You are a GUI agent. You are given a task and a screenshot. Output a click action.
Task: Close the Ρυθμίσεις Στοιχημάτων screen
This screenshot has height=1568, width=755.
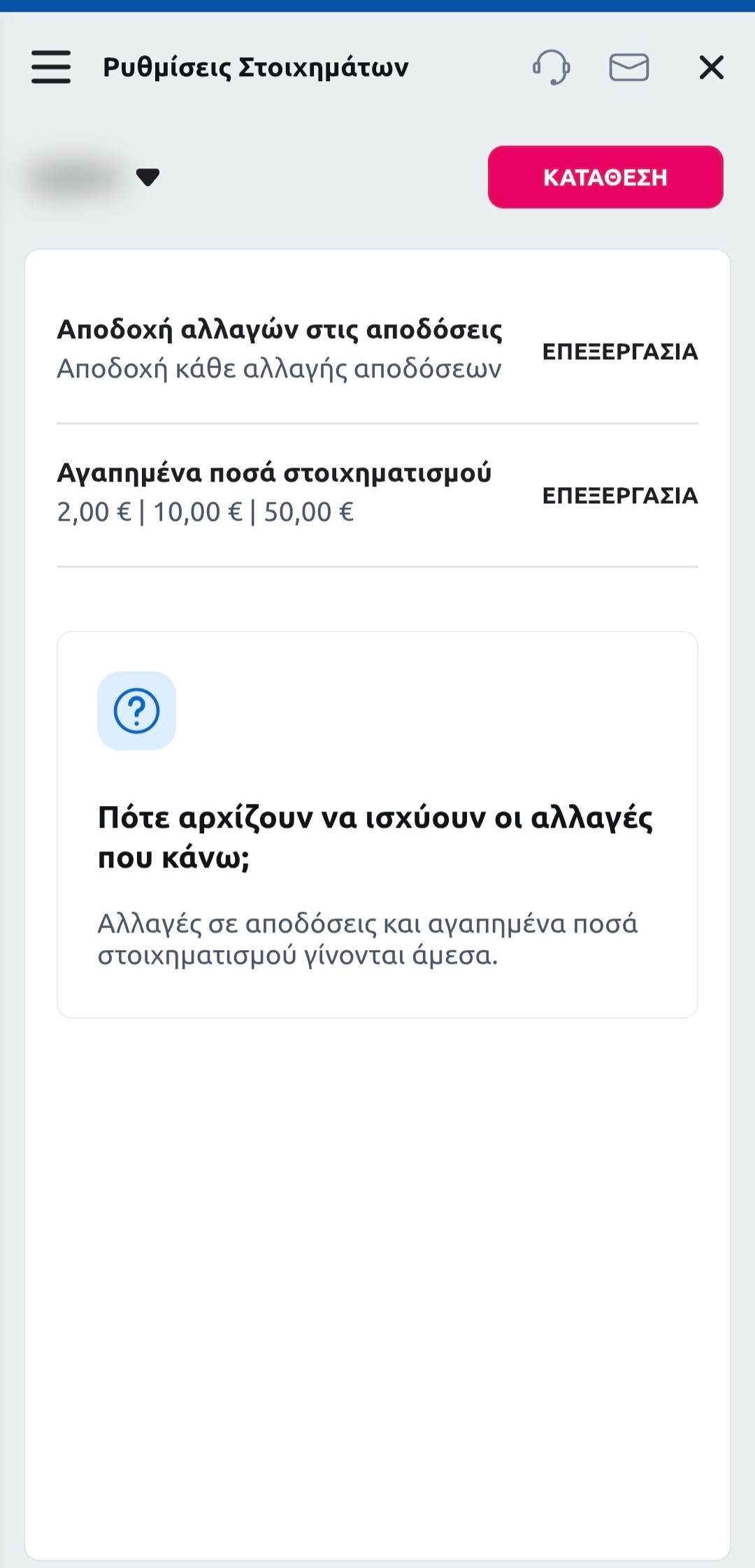(712, 68)
